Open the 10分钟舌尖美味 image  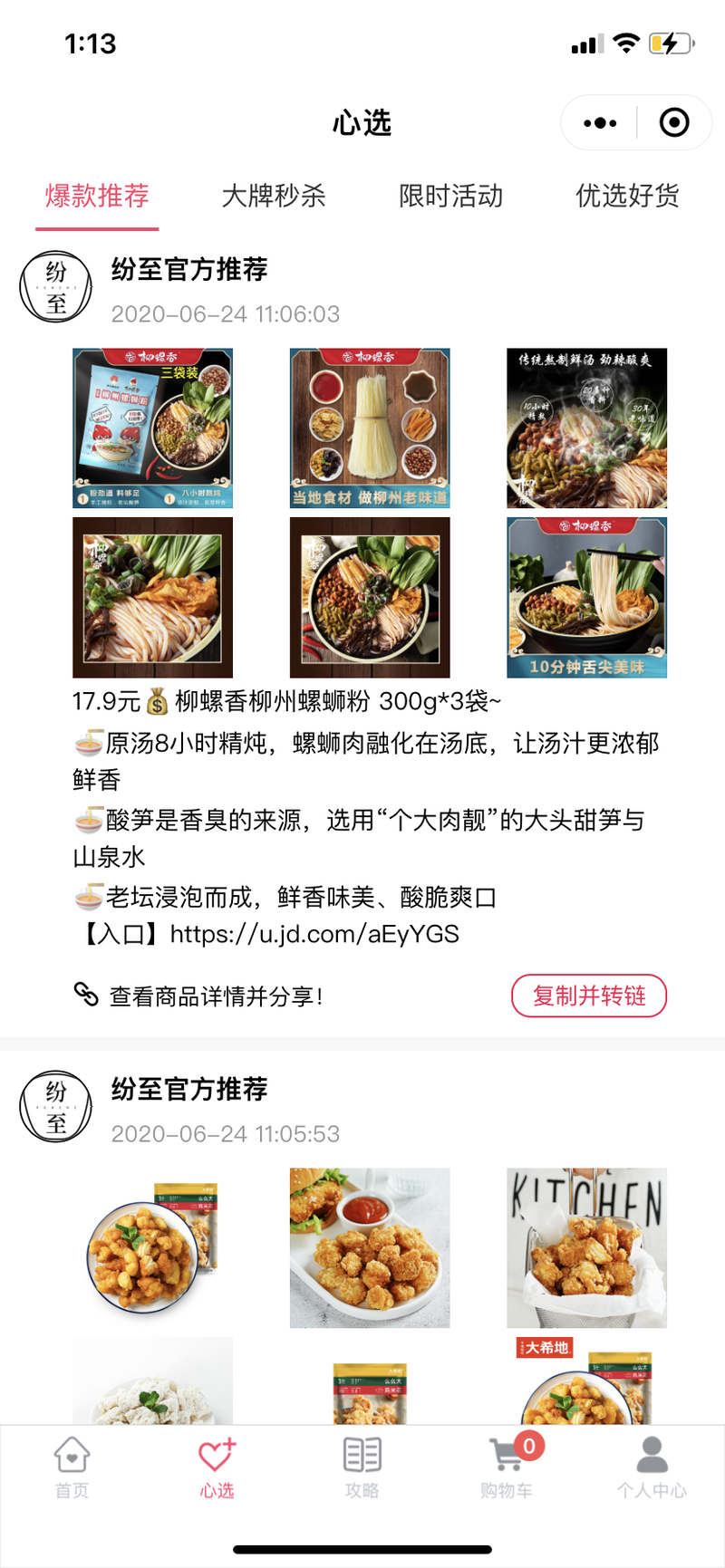pyautogui.click(x=586, y=598)
